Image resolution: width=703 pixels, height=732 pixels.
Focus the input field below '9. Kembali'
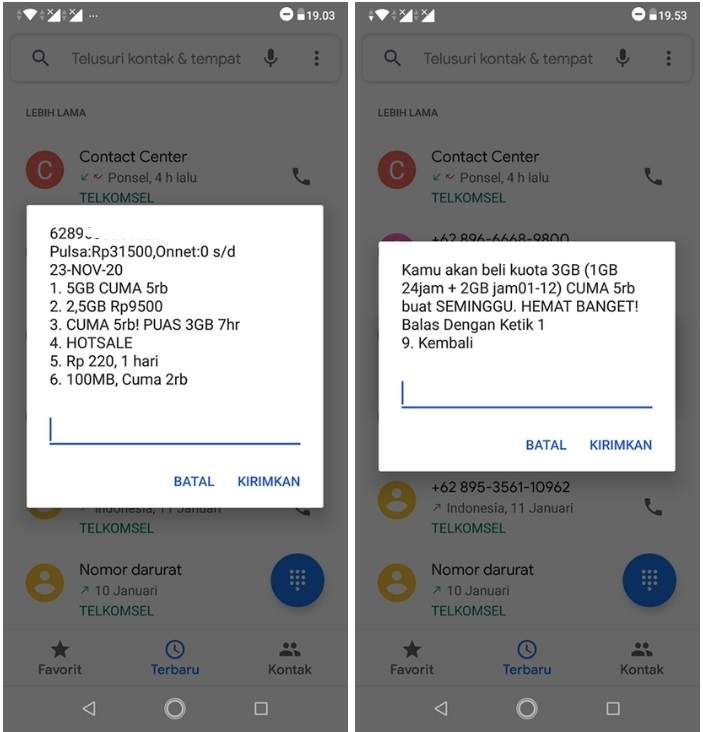point(527,394)
